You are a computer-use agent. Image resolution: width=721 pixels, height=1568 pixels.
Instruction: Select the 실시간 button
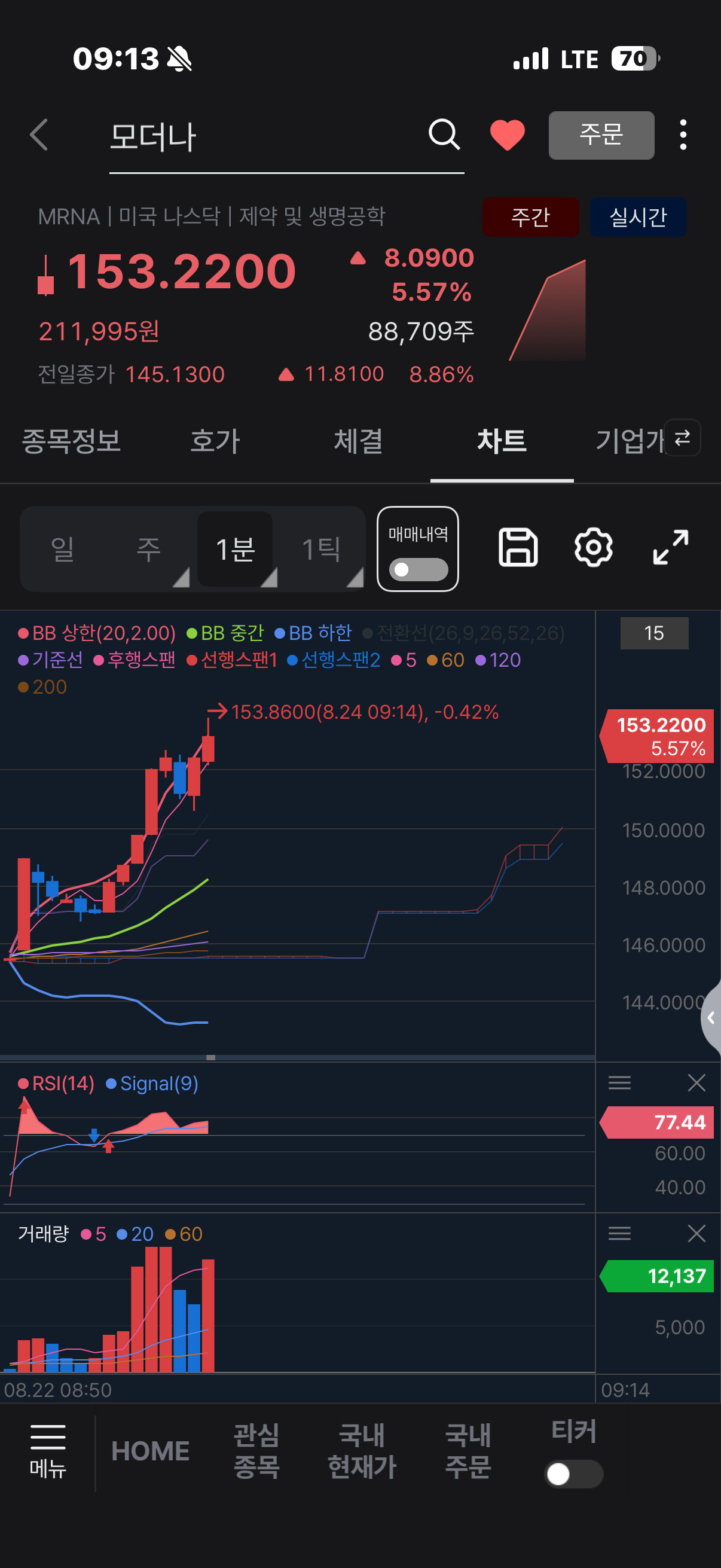point(638,216)
